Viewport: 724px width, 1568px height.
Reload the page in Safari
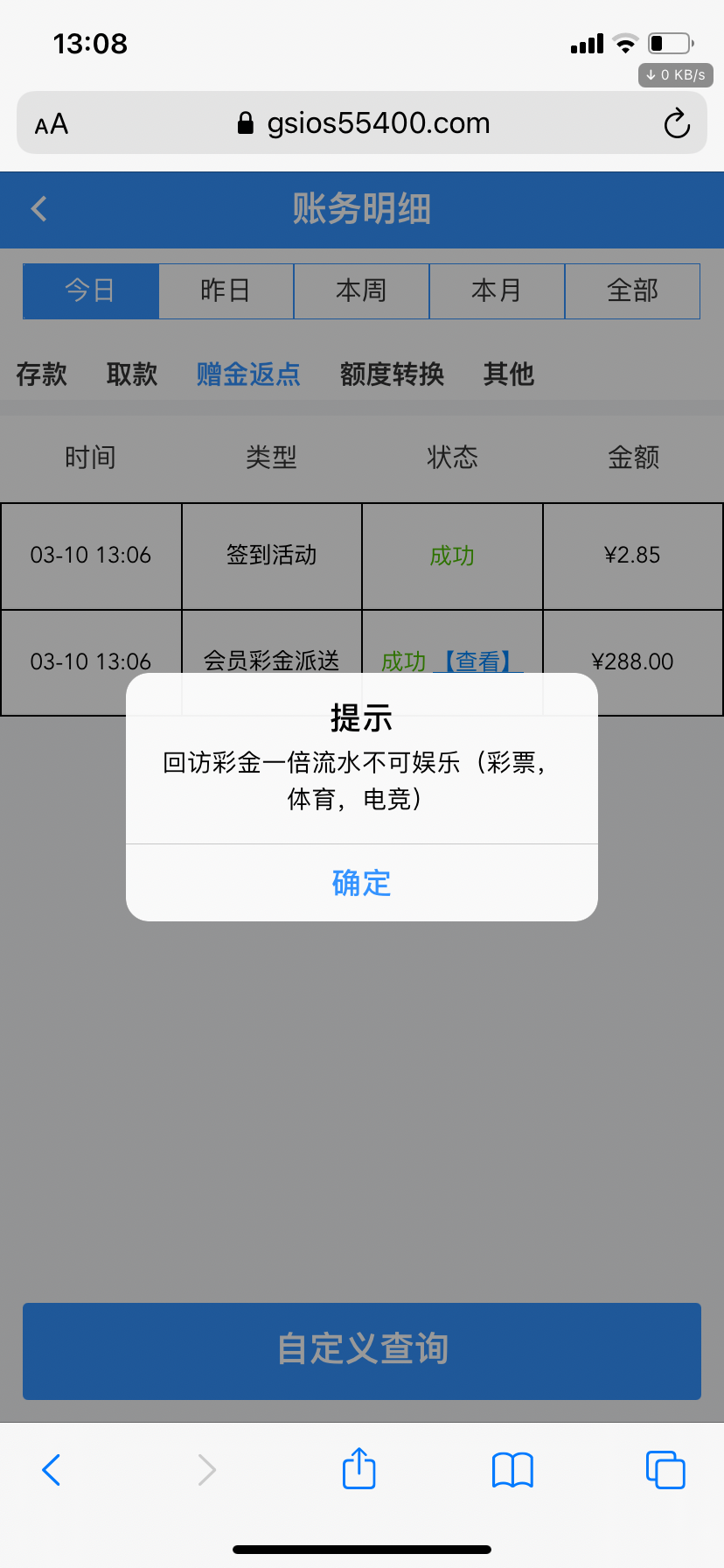(676, 123)
